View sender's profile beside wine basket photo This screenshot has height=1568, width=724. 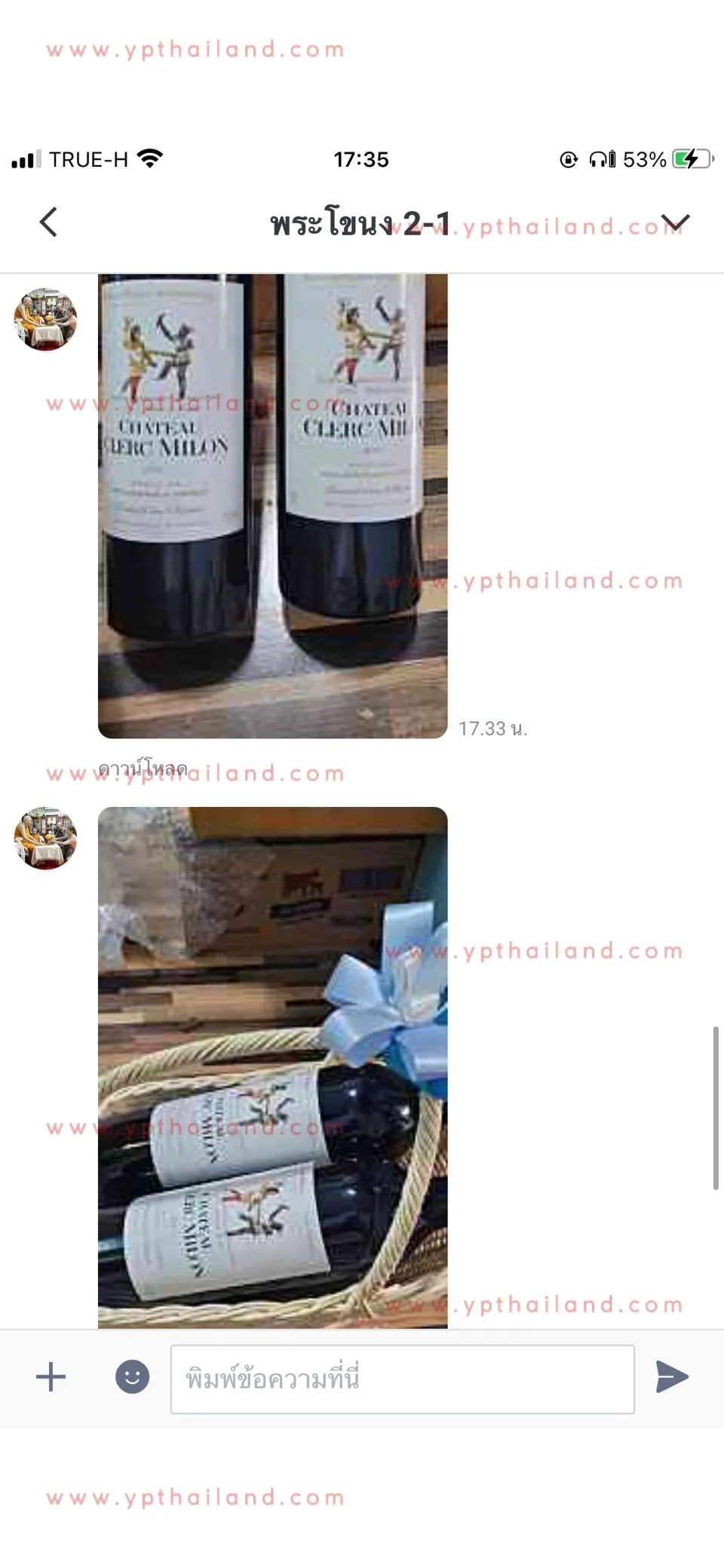click(x=46, y=838)
